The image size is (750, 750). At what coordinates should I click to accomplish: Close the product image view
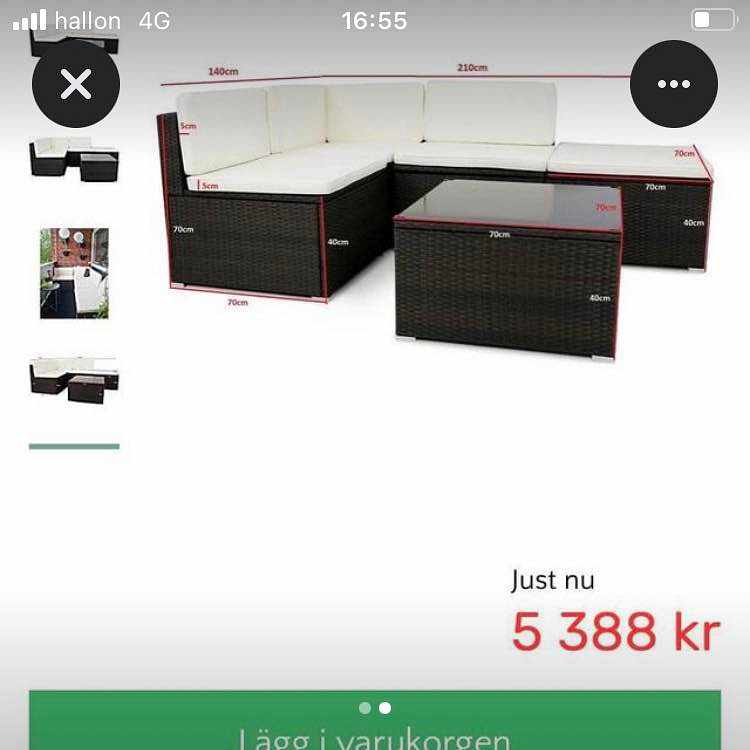[76, 84]
